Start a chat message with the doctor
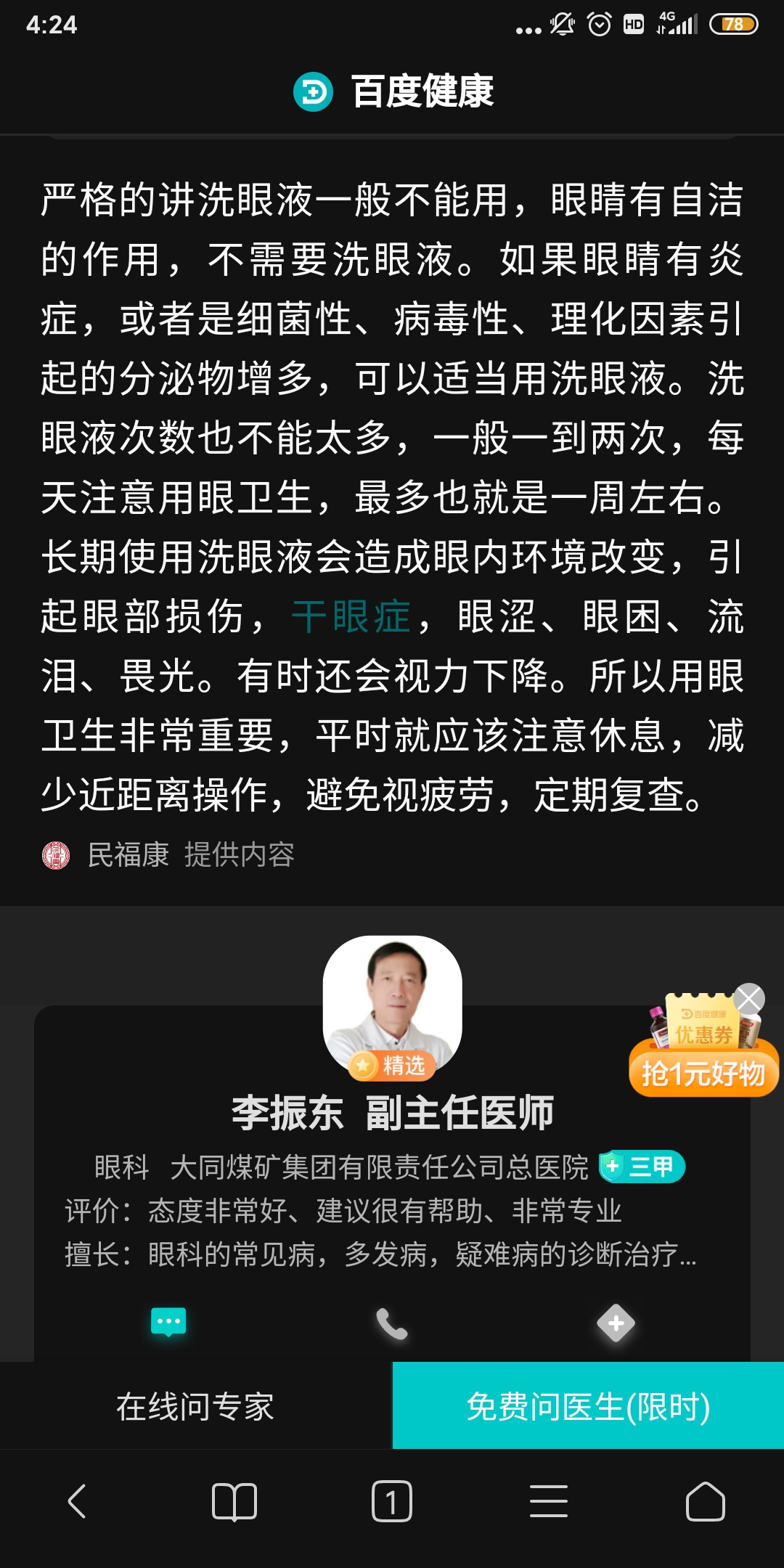The width and height of the screenshot is (784, 1568). click(168, 1323)
